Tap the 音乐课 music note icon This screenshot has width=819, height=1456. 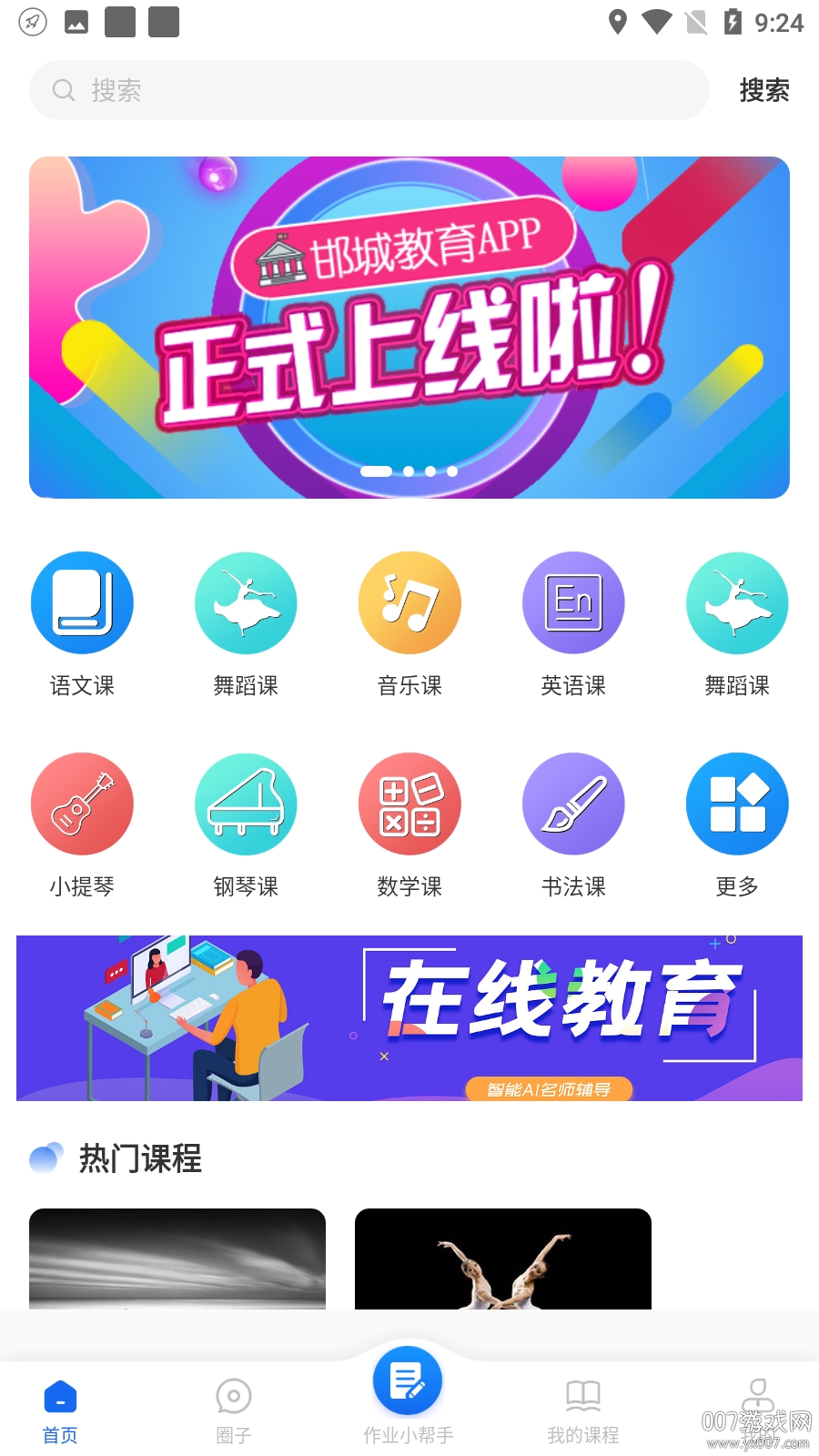point(409,602)
